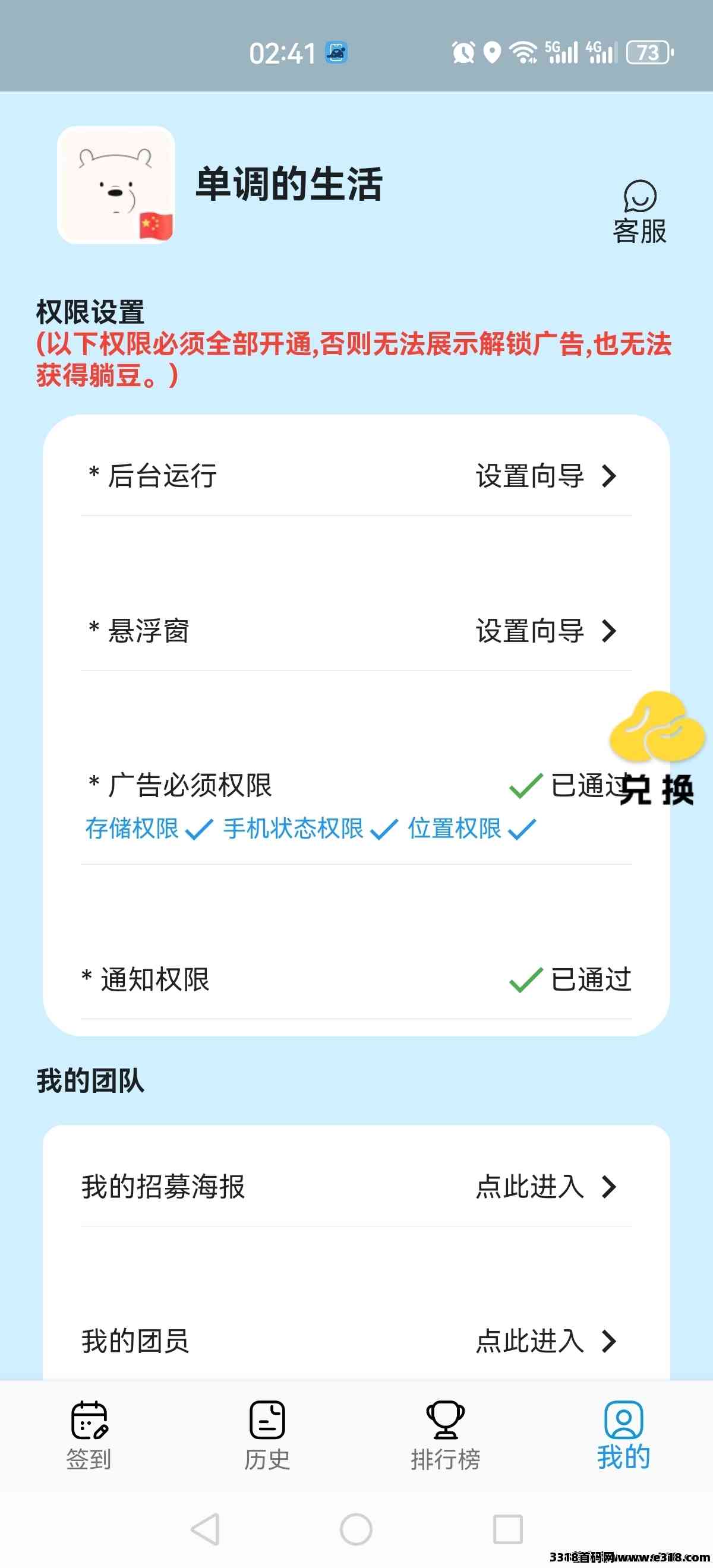Tap the system back button
This screenshot has width=713, height=1568.
click(x=205, y=1528)
